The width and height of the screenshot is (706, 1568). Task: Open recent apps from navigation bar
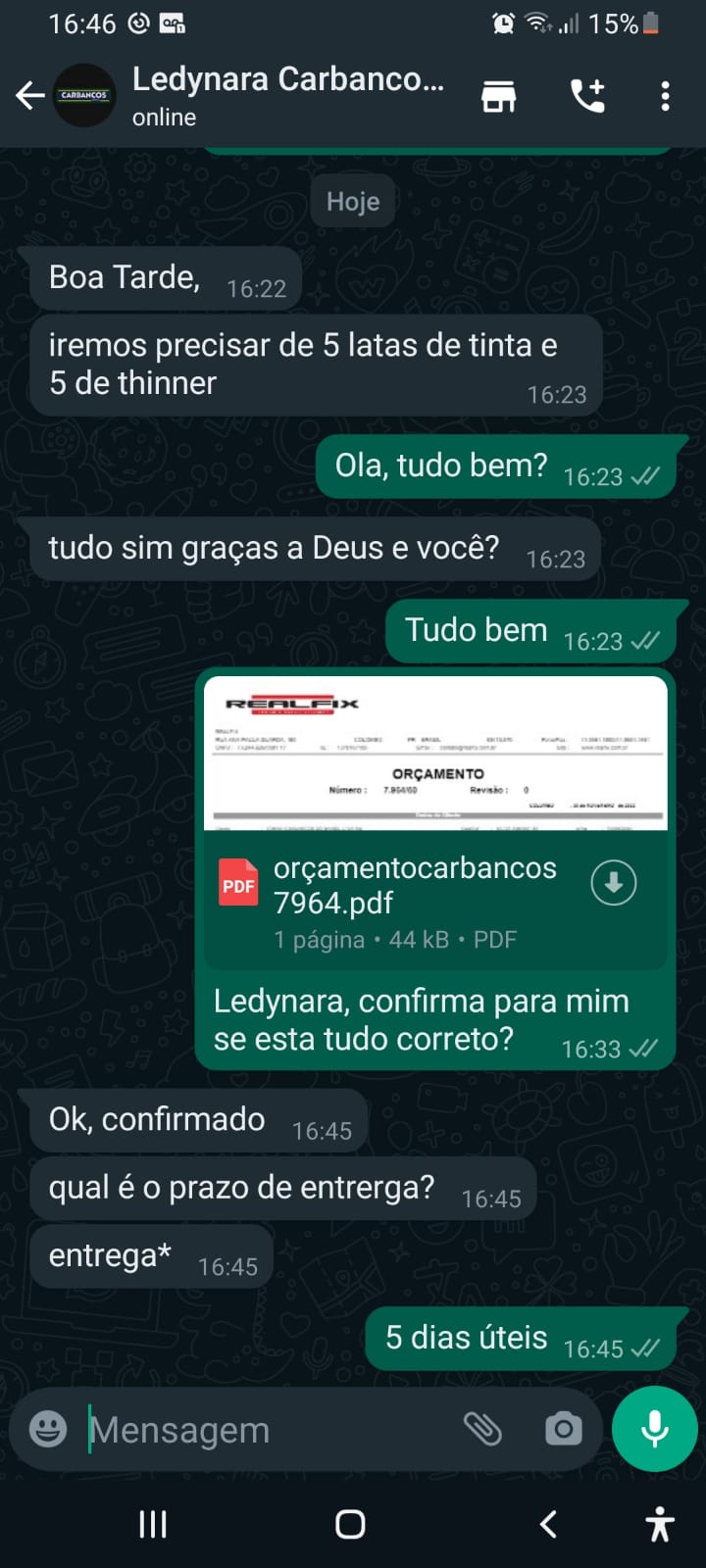(153, 1524)
